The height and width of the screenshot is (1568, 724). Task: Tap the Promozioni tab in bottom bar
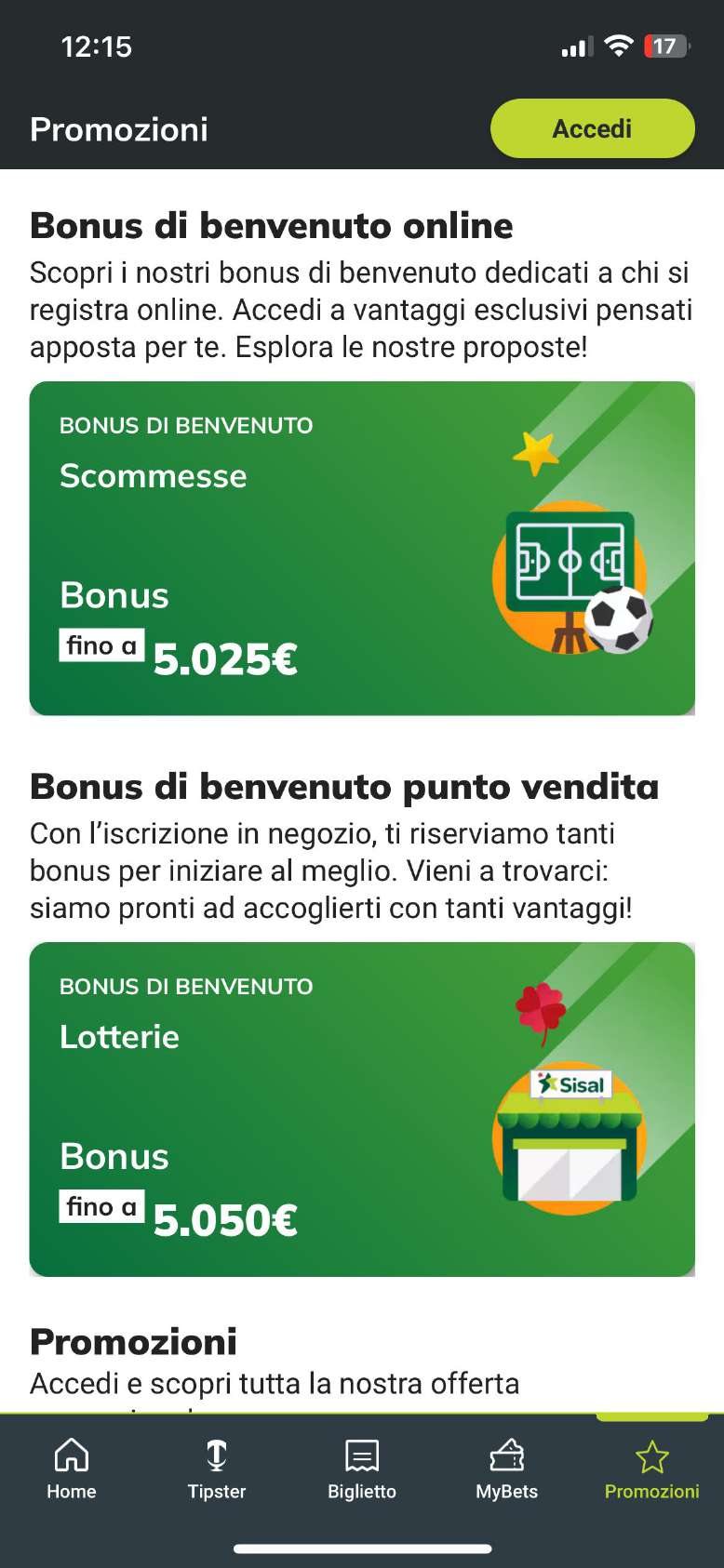tap(652, 1469)
